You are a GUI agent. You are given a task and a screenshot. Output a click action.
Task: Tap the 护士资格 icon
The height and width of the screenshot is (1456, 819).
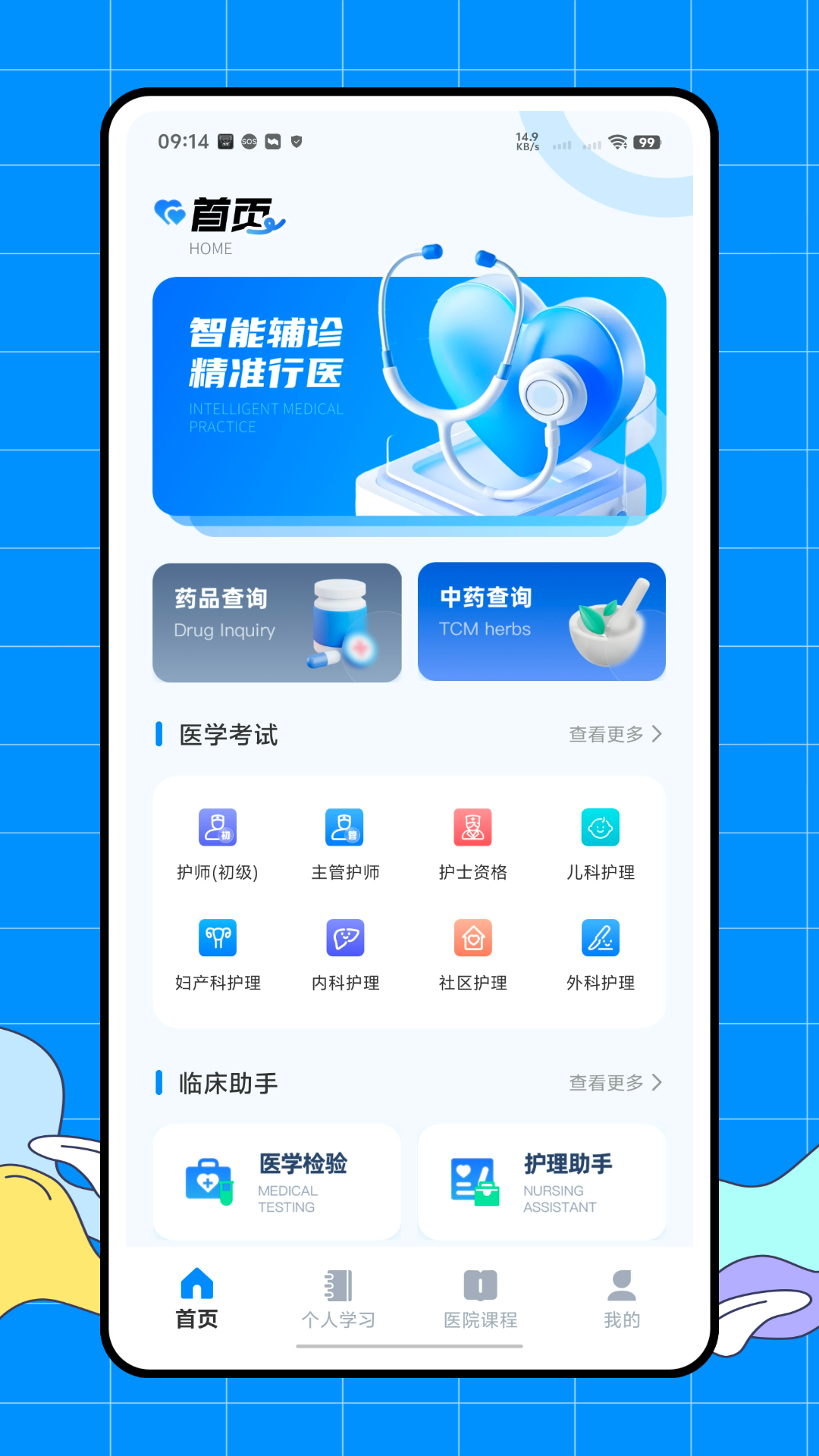[x=472, y=828]
